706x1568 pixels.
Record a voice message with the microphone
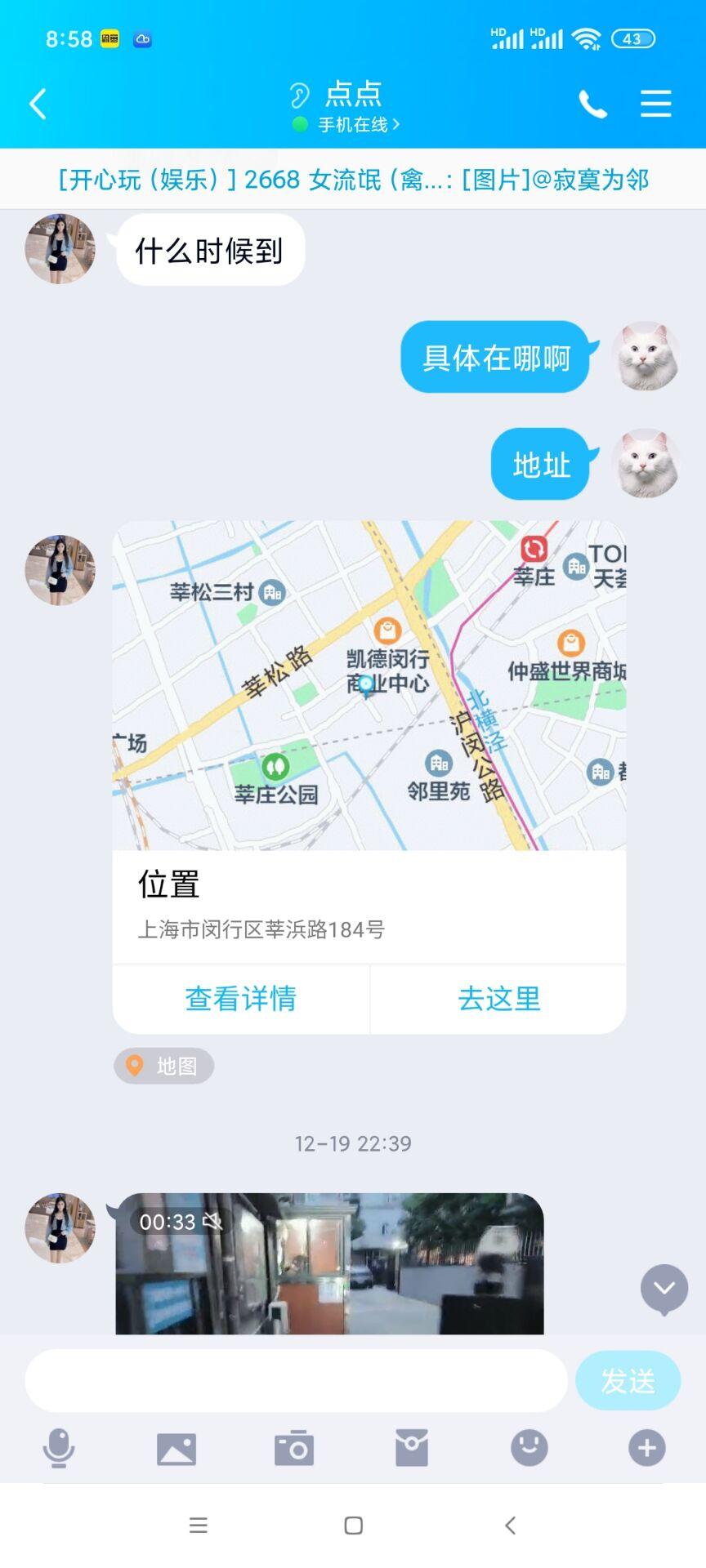pos(59,1448)
